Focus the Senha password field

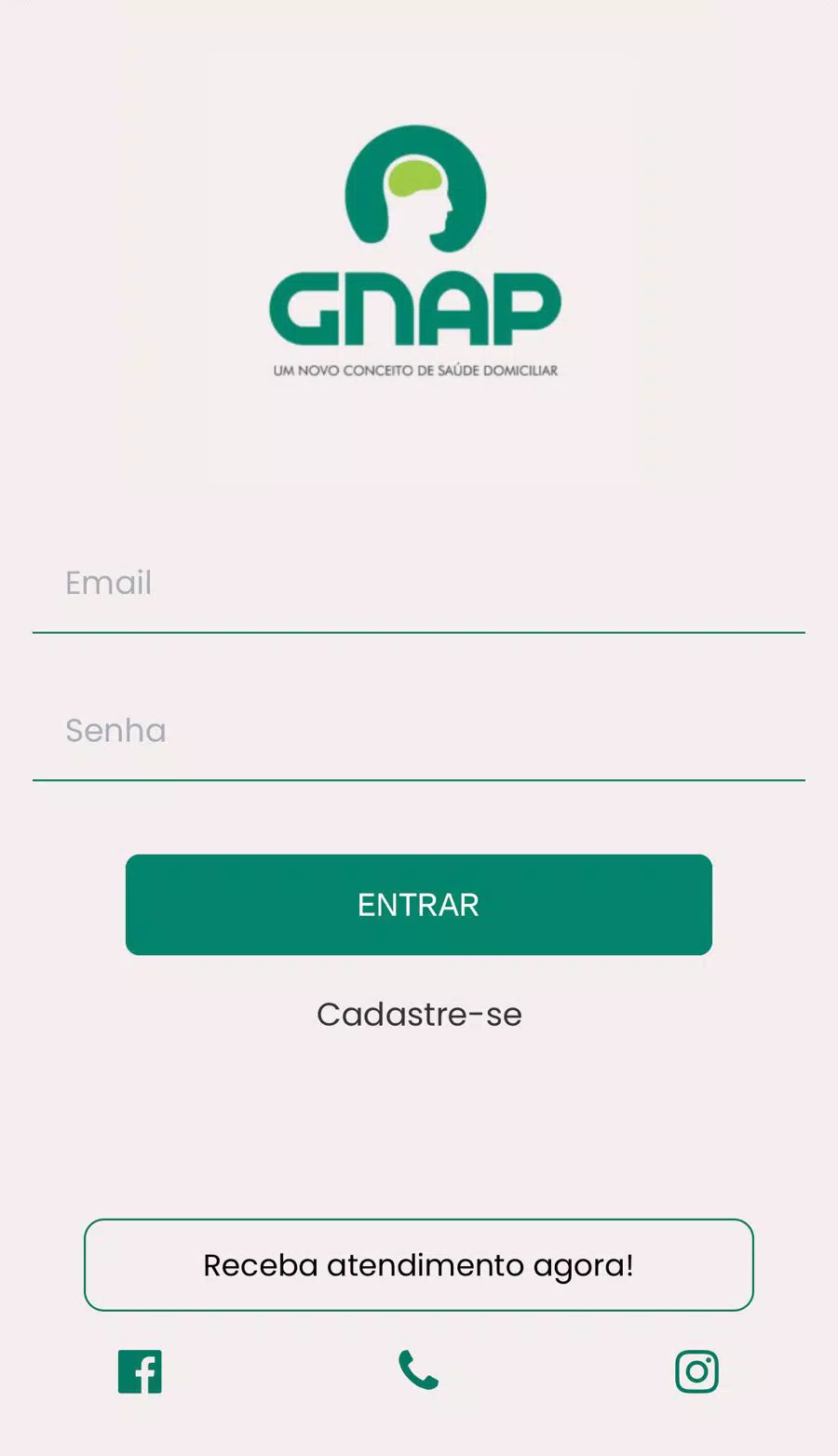click(419, 732)
